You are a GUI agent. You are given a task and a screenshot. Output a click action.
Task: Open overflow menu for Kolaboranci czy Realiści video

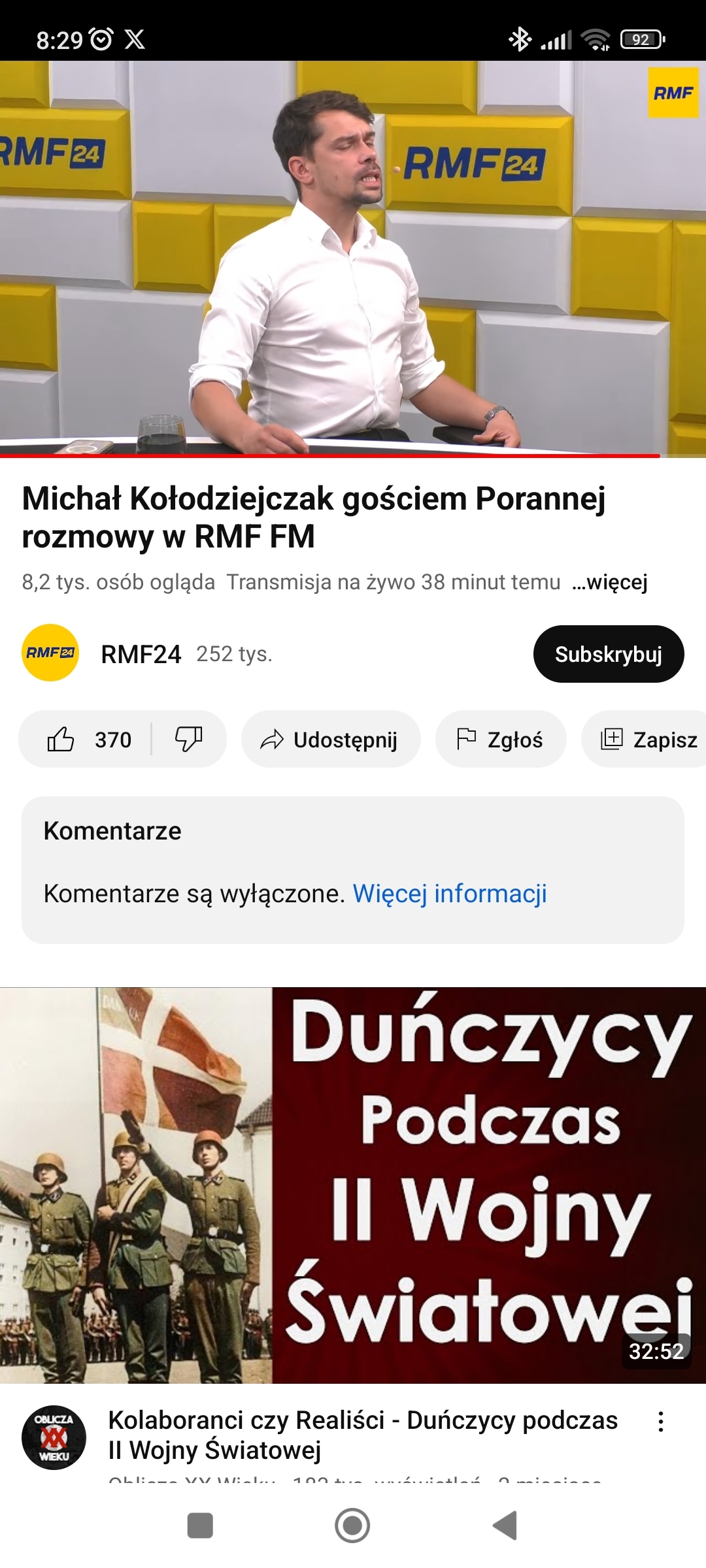(x=661, y=1422)
